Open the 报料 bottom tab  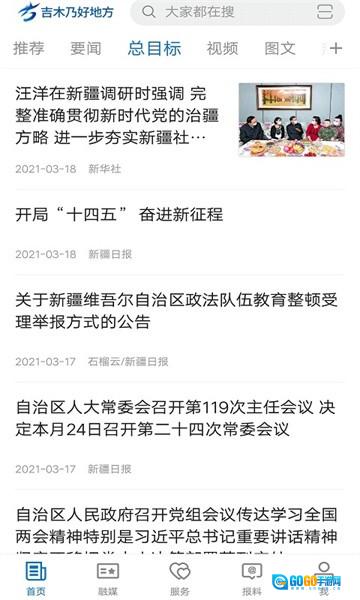(x=252, y=579)
